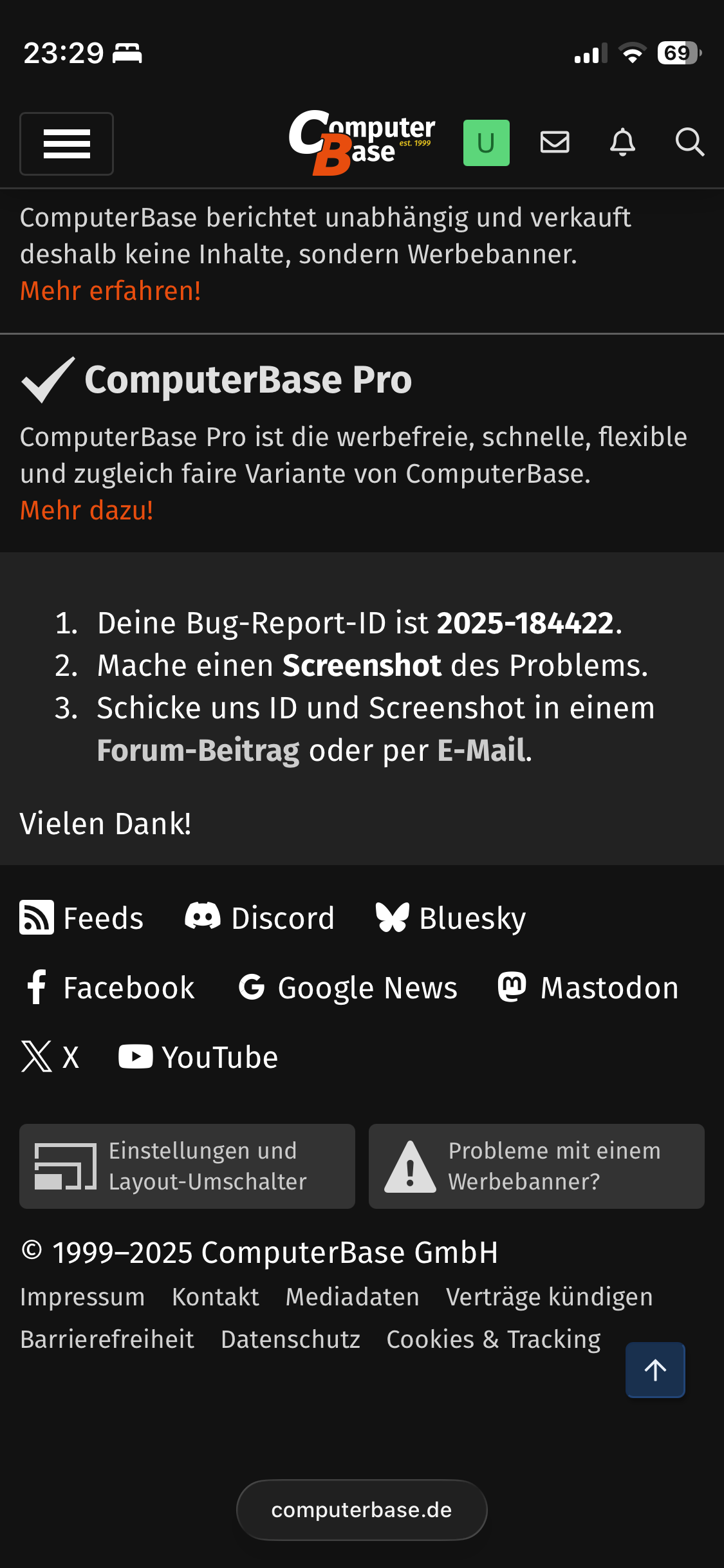
Task: Open the search magnifier
Action: pos(689,142)
